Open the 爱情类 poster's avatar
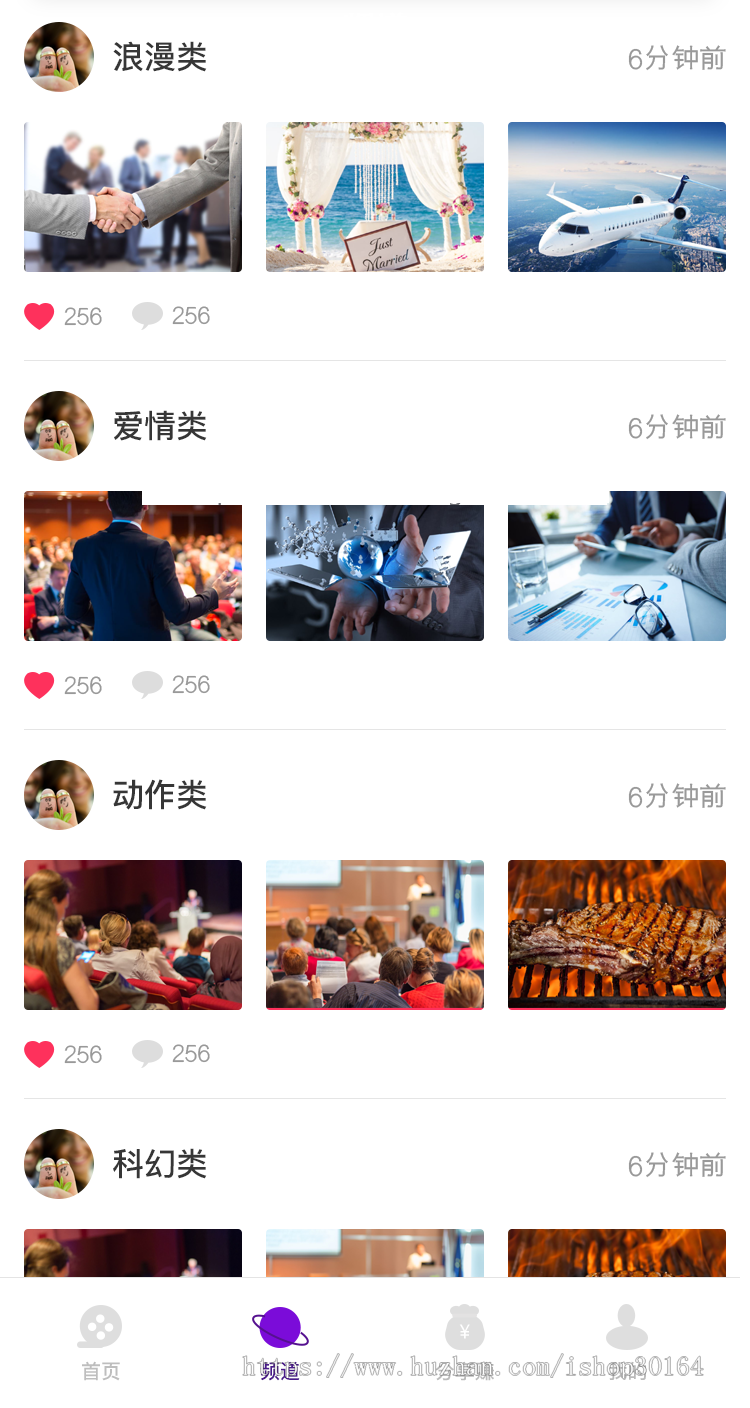Image resolution: width=750 pixels, height=1408 pixels. pyautogui.click(x=58, y=426)
